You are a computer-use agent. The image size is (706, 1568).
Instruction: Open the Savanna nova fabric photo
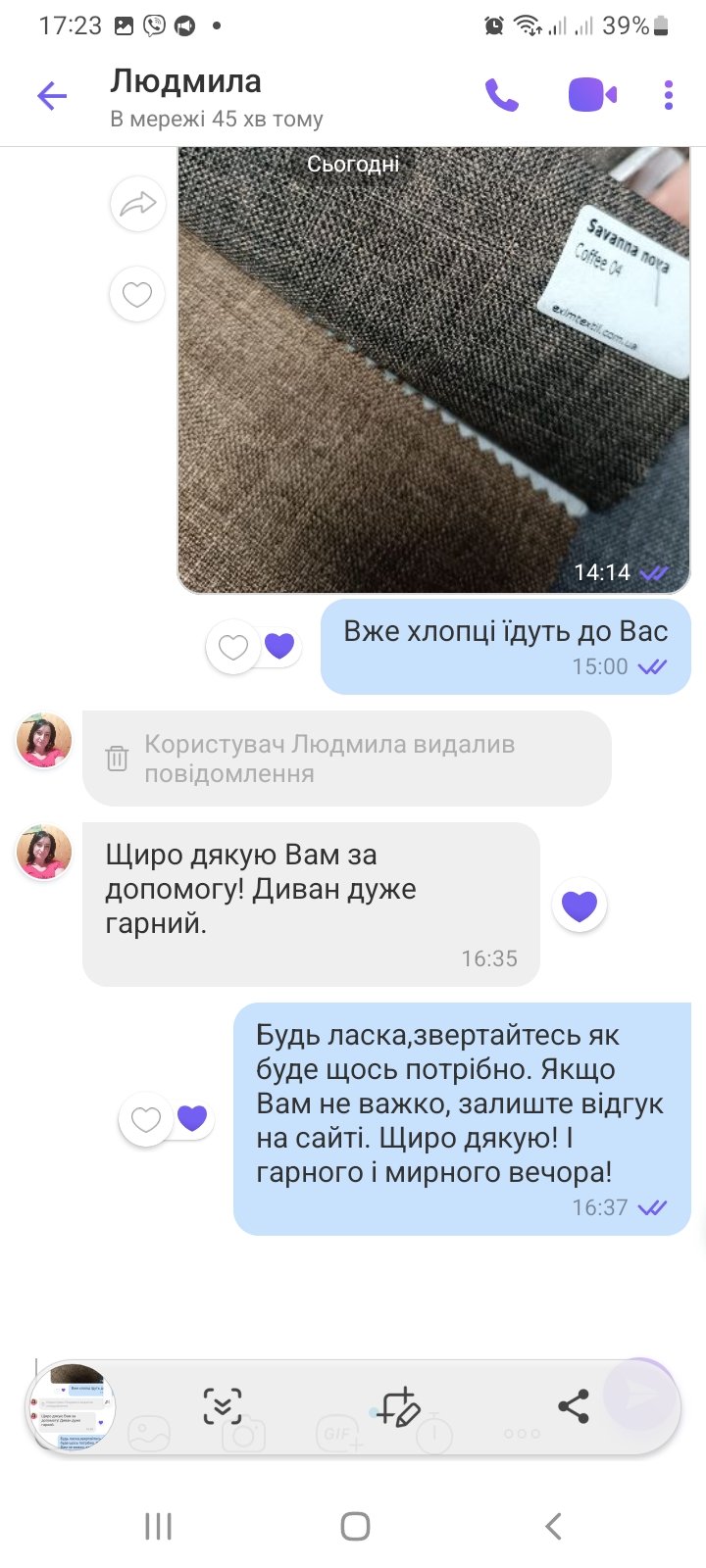(431, 372)
